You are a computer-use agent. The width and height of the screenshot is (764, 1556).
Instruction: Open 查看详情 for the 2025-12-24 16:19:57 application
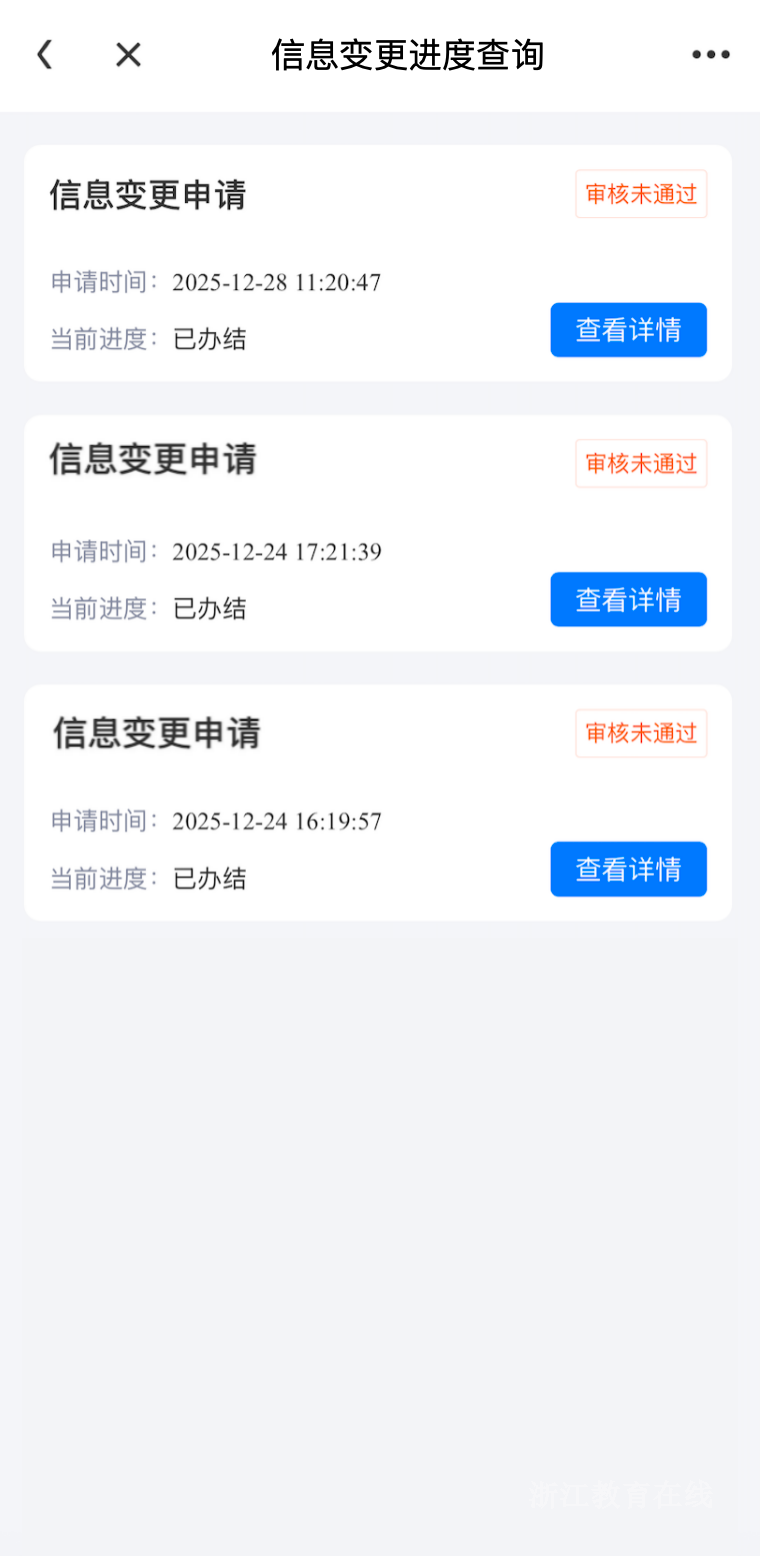coord(628,869)
